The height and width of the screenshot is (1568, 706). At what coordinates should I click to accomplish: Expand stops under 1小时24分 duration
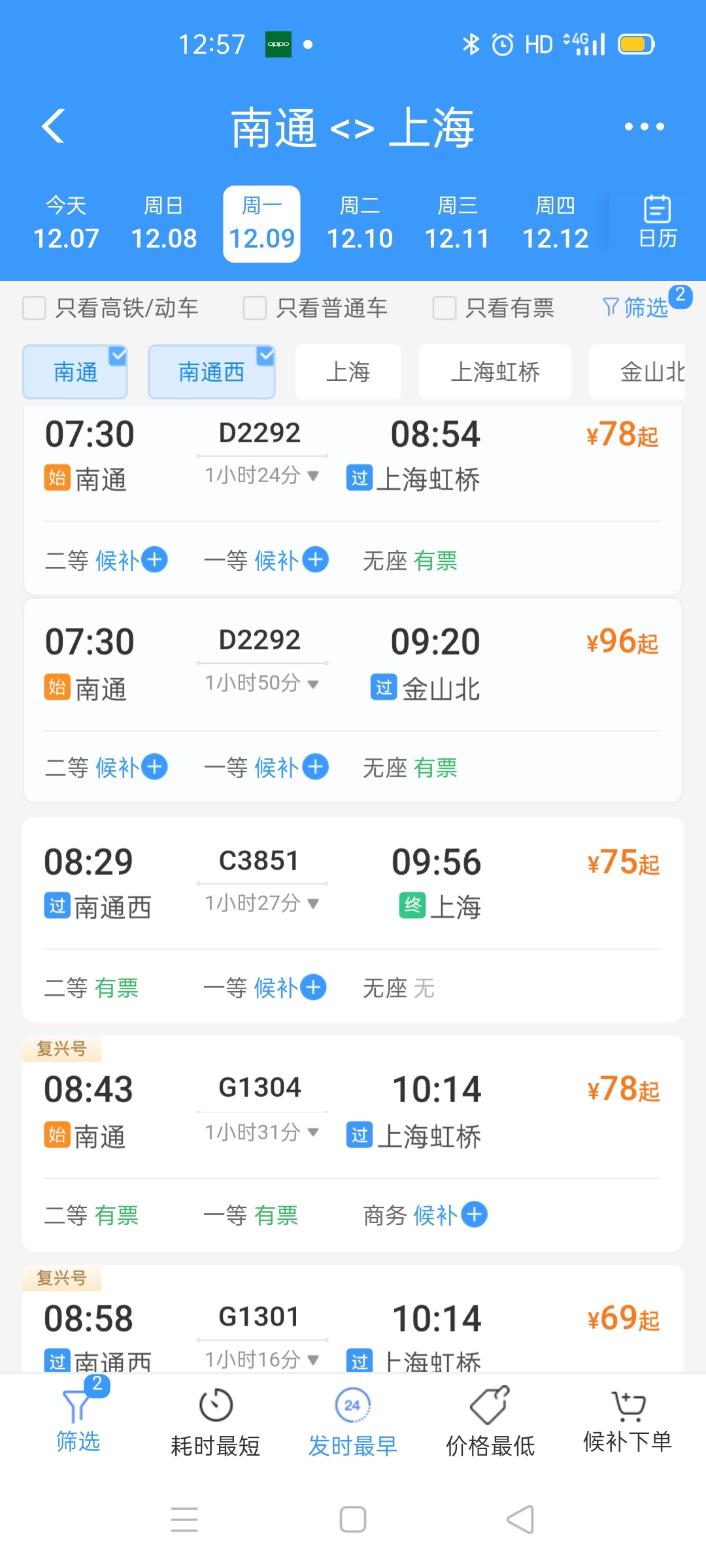click(261, 475)
